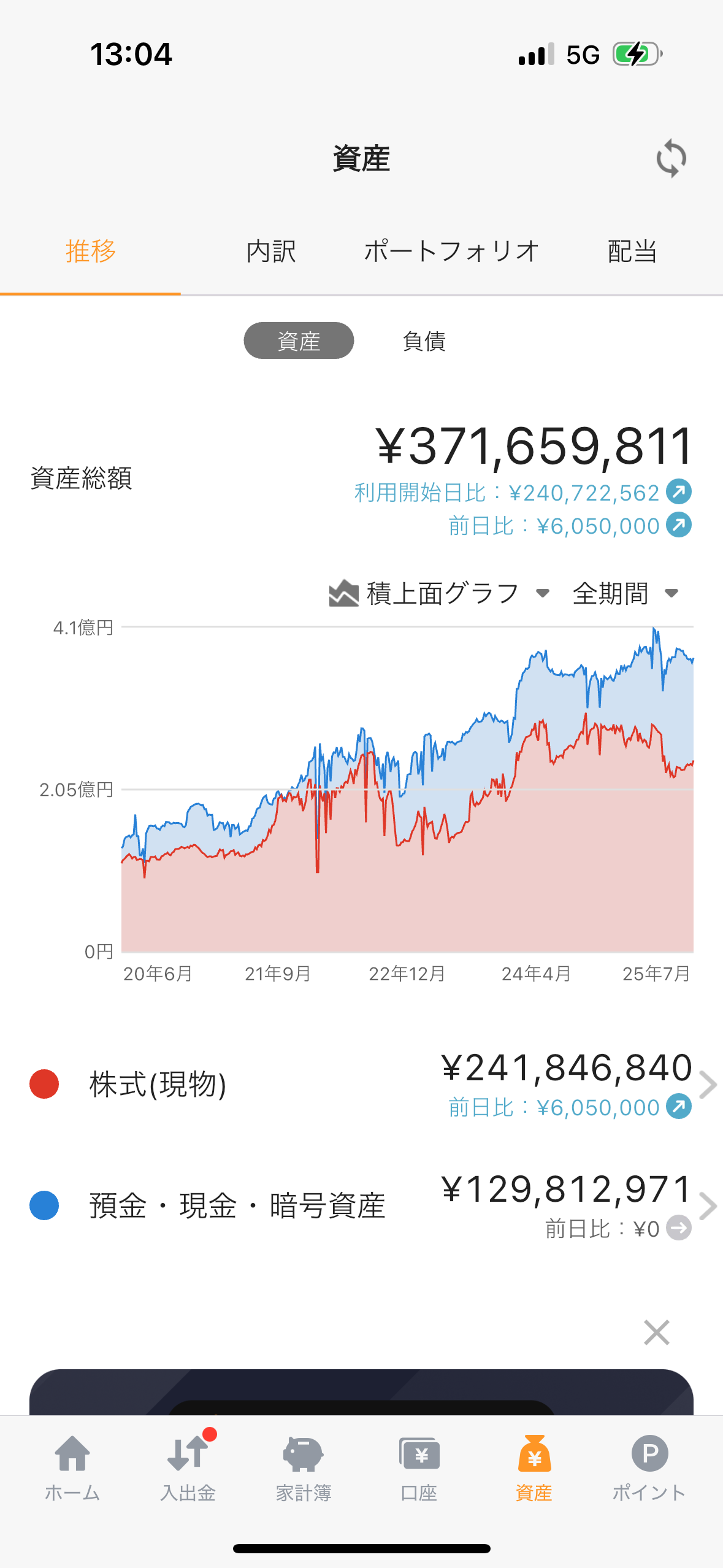View 預金・現金・暗号資産 breakdown
This screenshot has width=723, height=1568.
point(362,1205)
